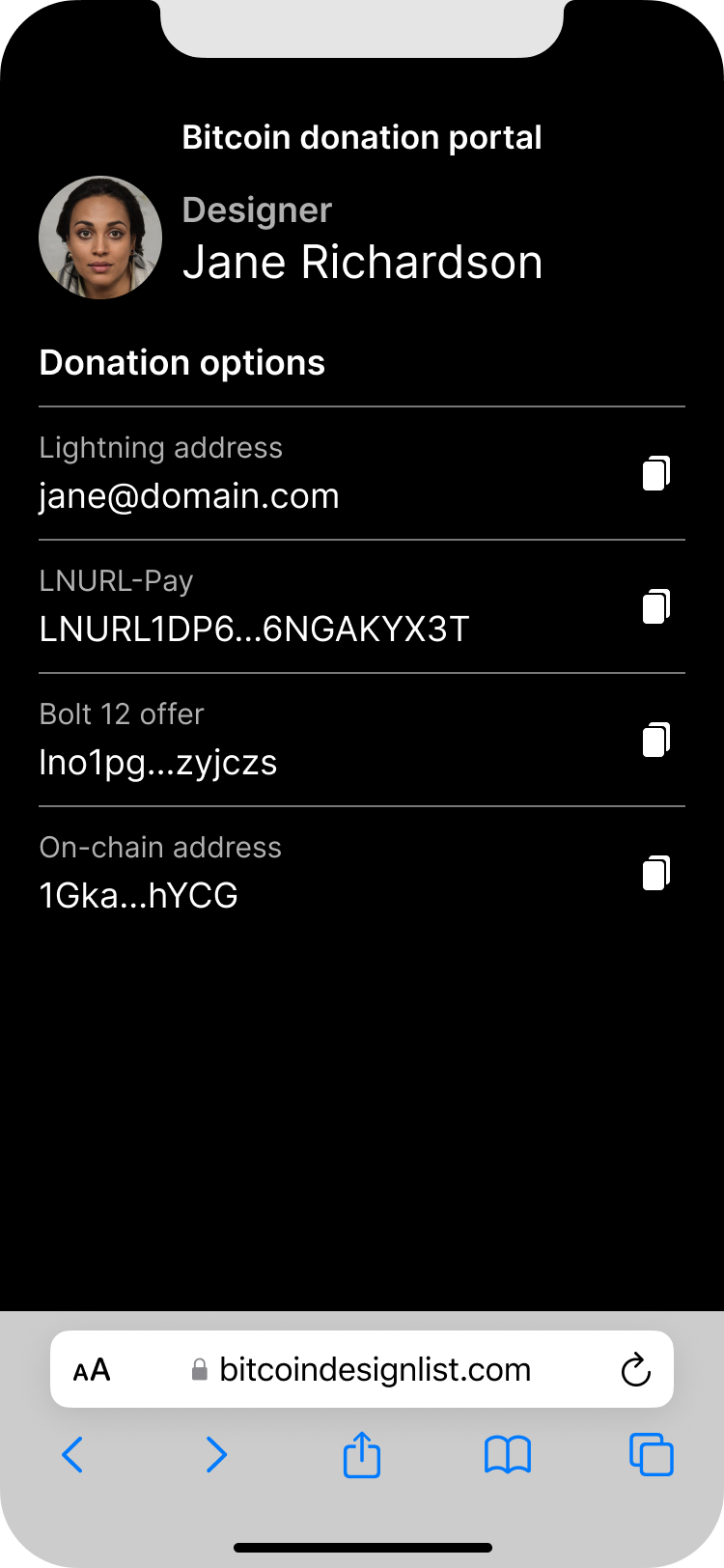Go forward to the next page
Screen dimensions: 724x1568
point(217,1454)
